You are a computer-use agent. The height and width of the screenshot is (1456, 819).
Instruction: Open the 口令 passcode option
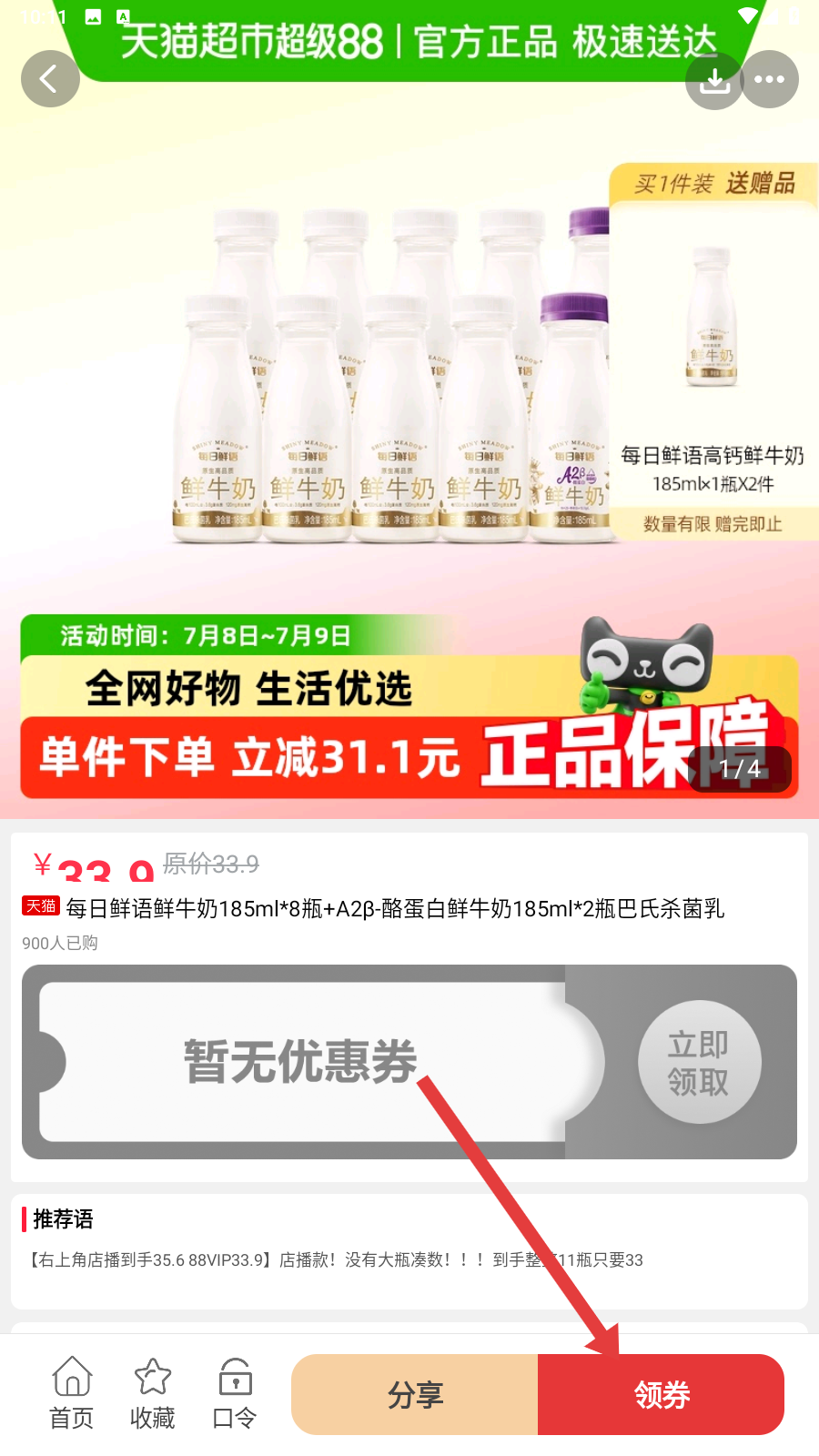[235, 1393]
